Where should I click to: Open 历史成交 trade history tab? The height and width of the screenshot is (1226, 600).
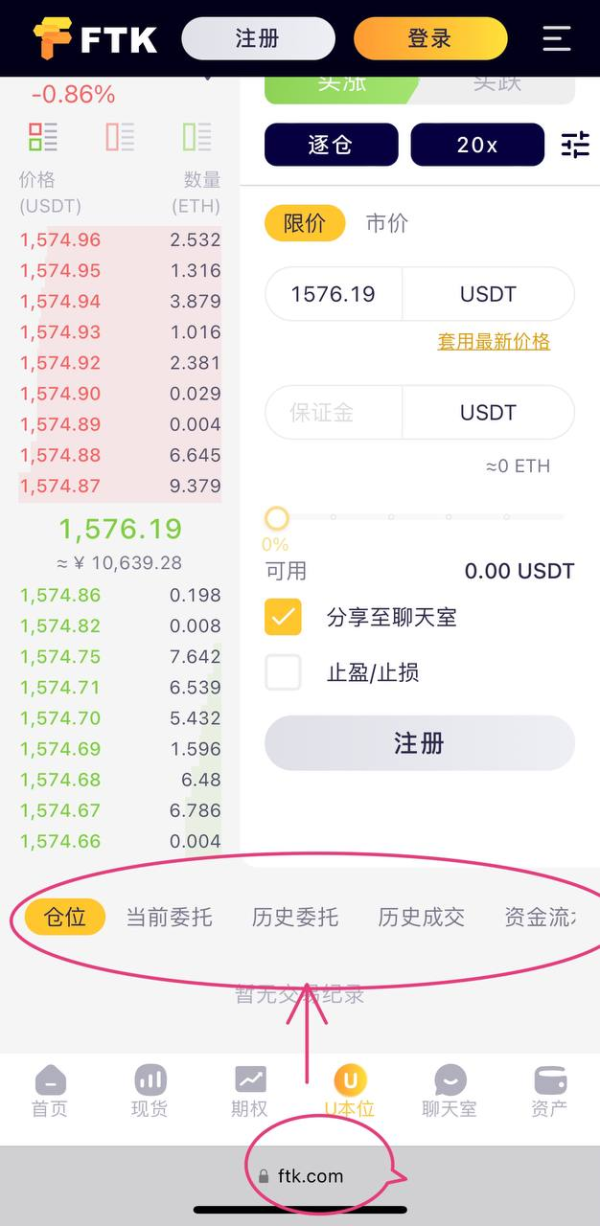[x=421, y=917]
